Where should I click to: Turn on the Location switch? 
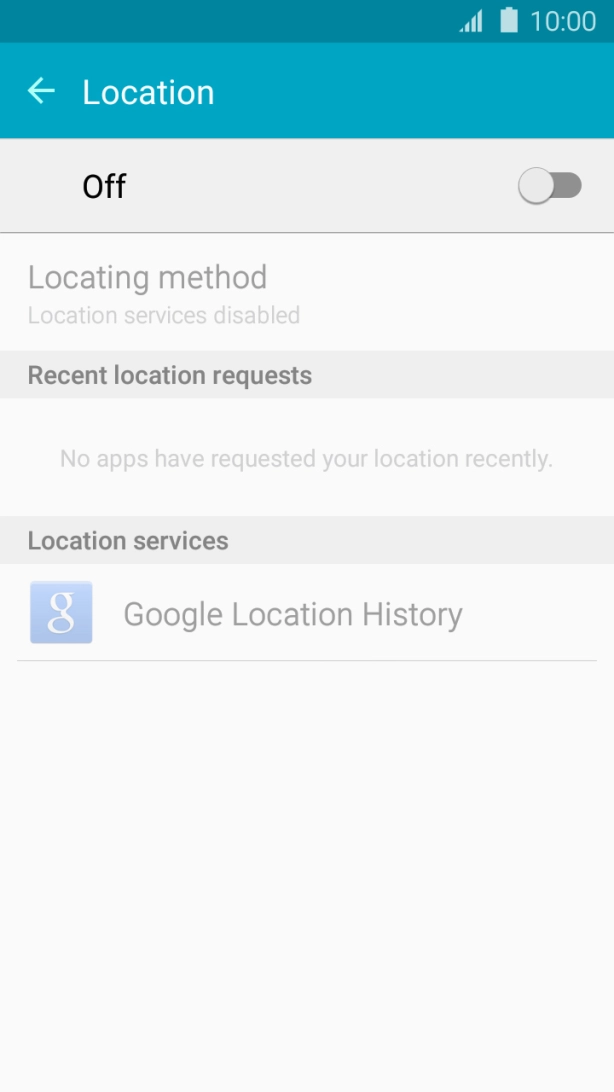[549, 186]
